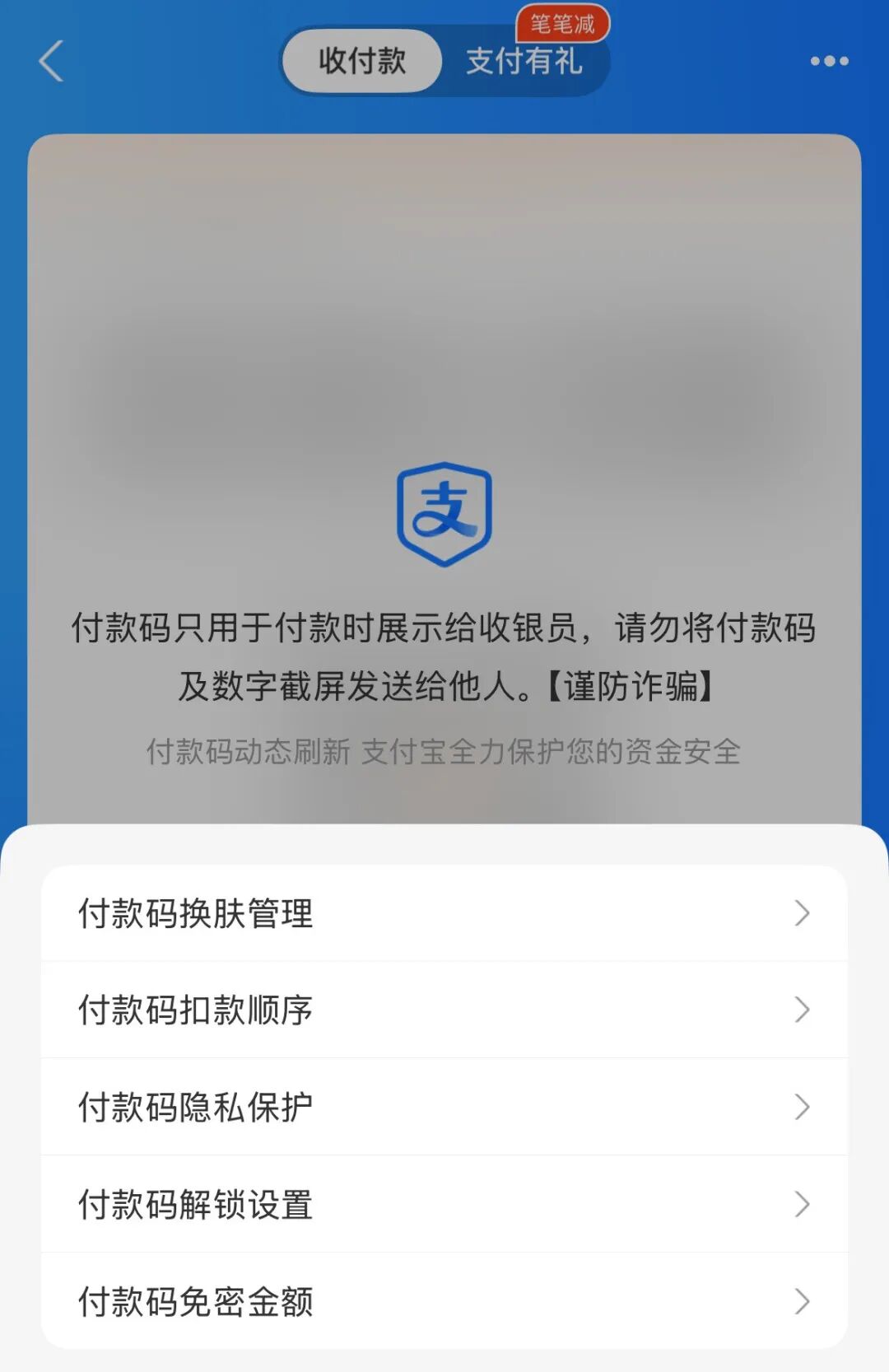Click the chevron beside 付款码换肤管理

[x=803, y=914]
